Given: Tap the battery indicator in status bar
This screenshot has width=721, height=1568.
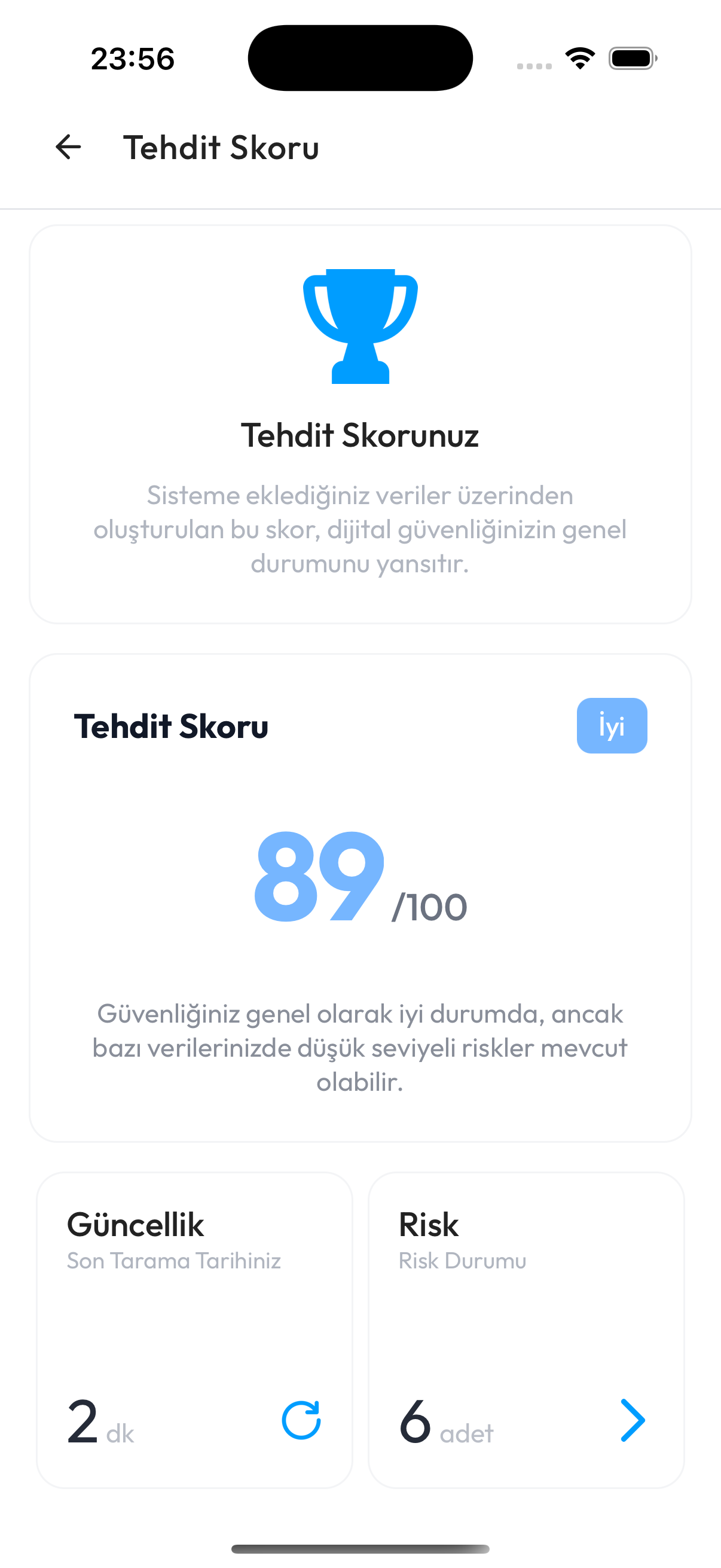Looking at the screenshot, I should [631, 58].
